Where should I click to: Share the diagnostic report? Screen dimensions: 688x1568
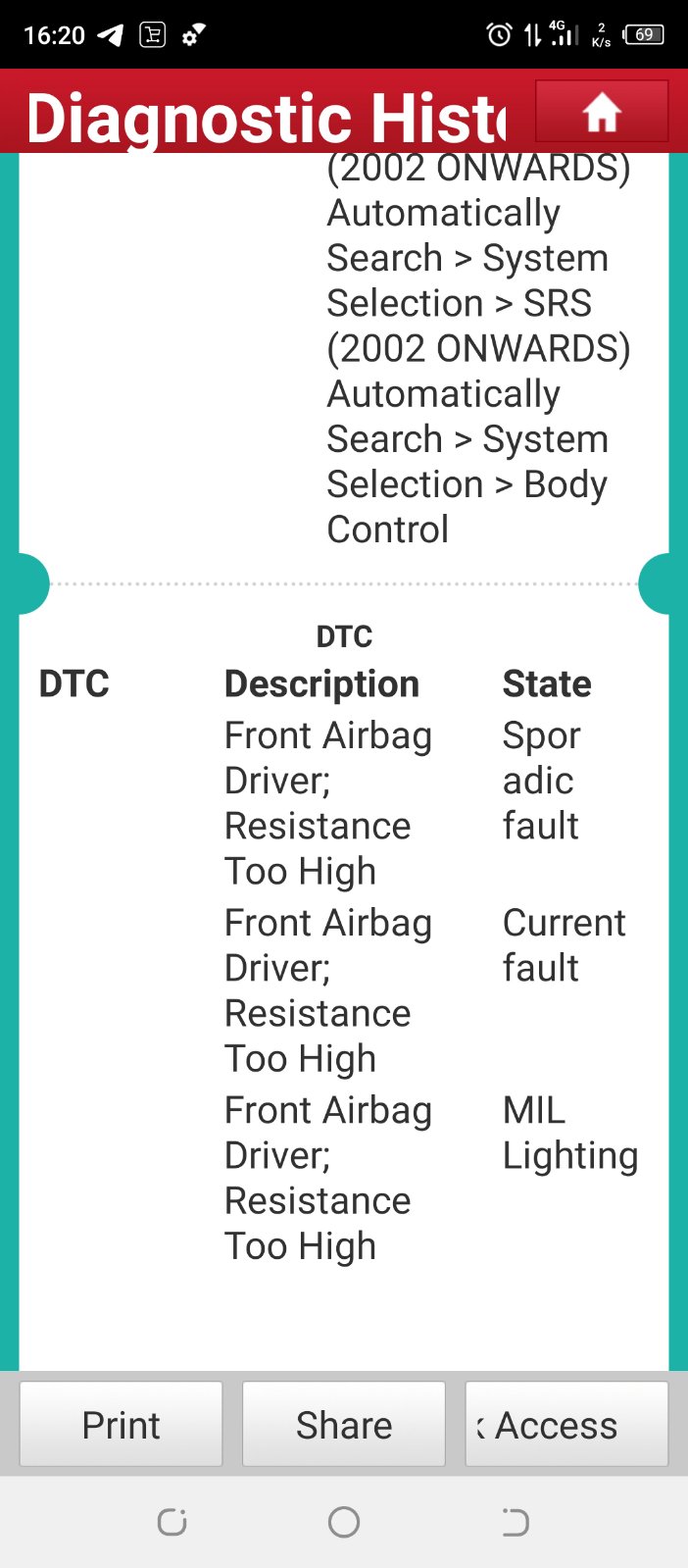344,1424
